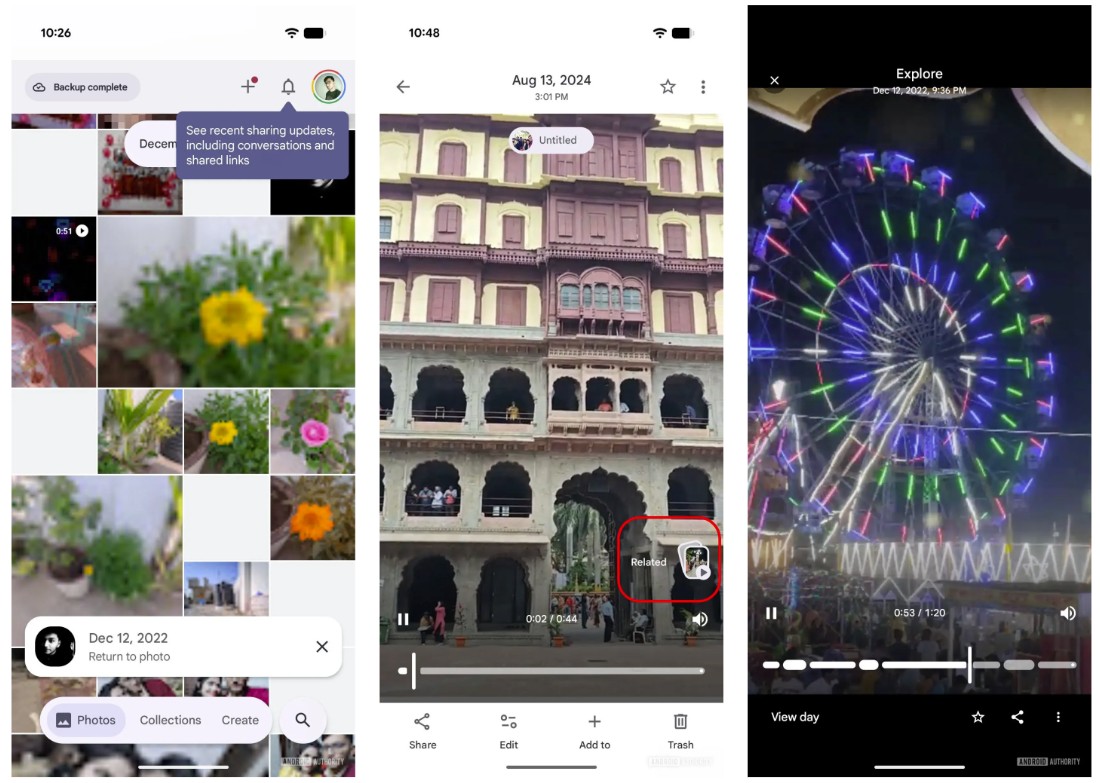
Task: Pause the Explore video at 0:53
Action: click(771, 613)
